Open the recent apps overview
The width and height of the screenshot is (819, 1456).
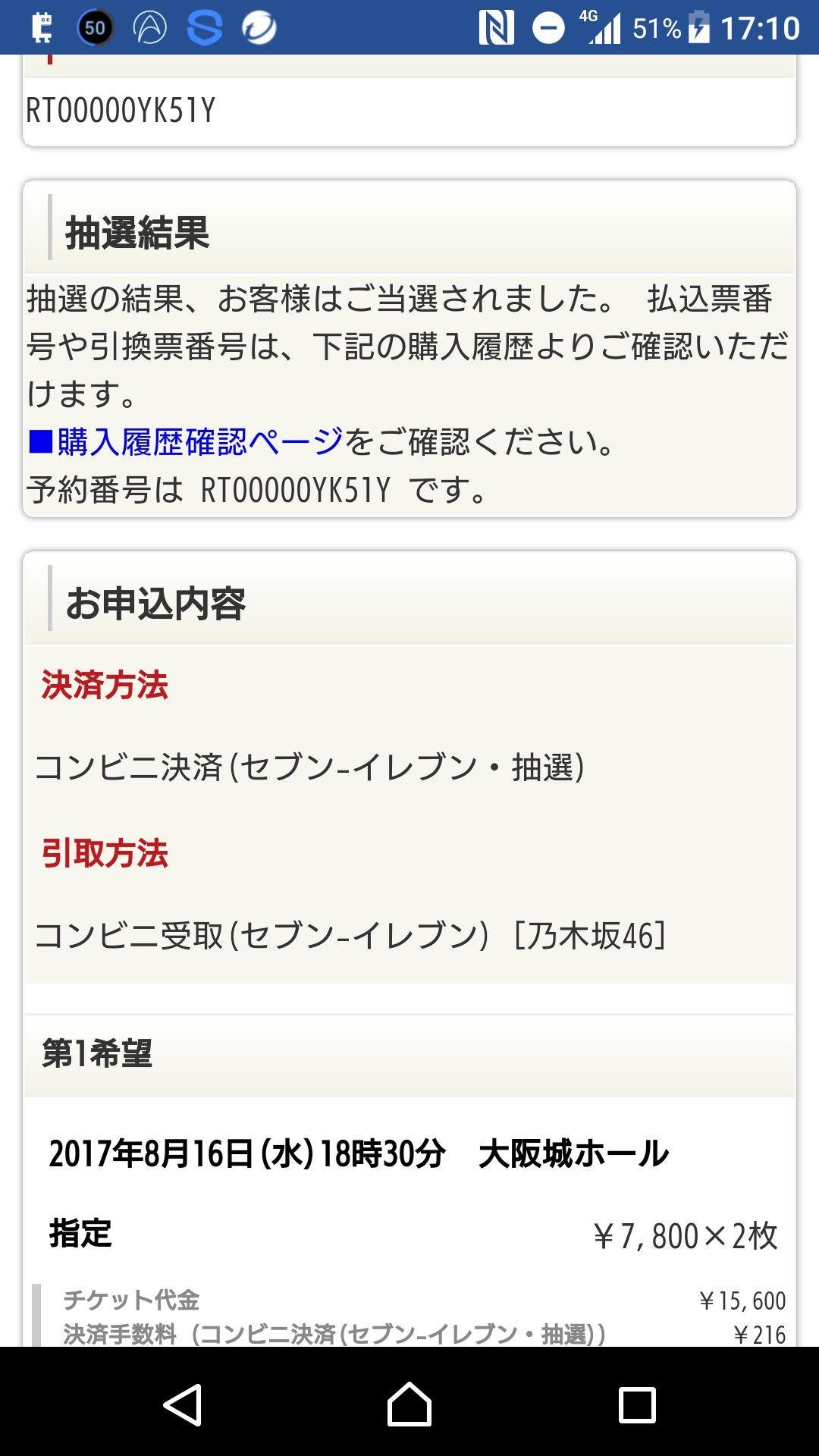(x=637, y=1404)
